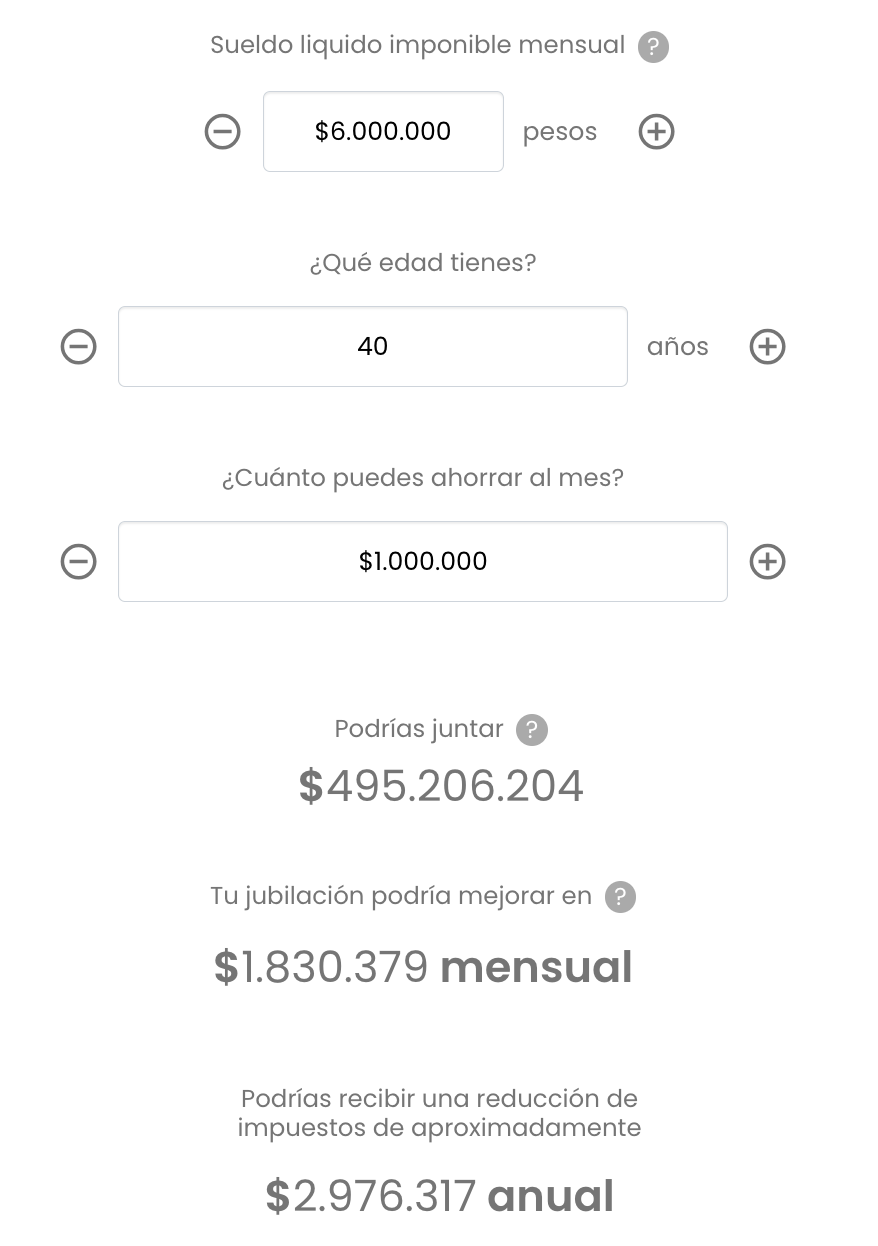Decrease the age value
The image size is (878, 1246).
coord(79,347)
